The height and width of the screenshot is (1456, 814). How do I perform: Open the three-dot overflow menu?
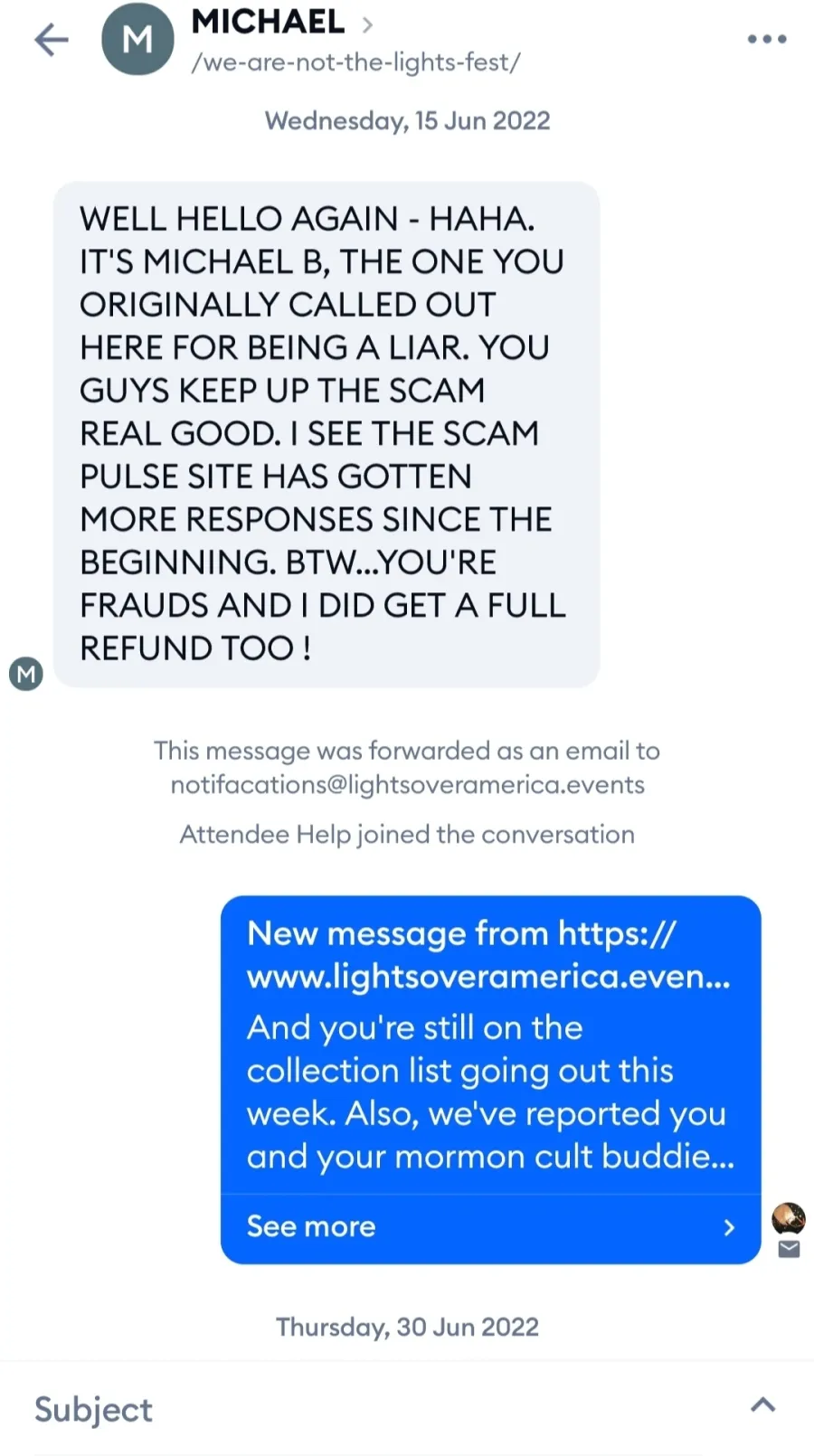point(766,39)
